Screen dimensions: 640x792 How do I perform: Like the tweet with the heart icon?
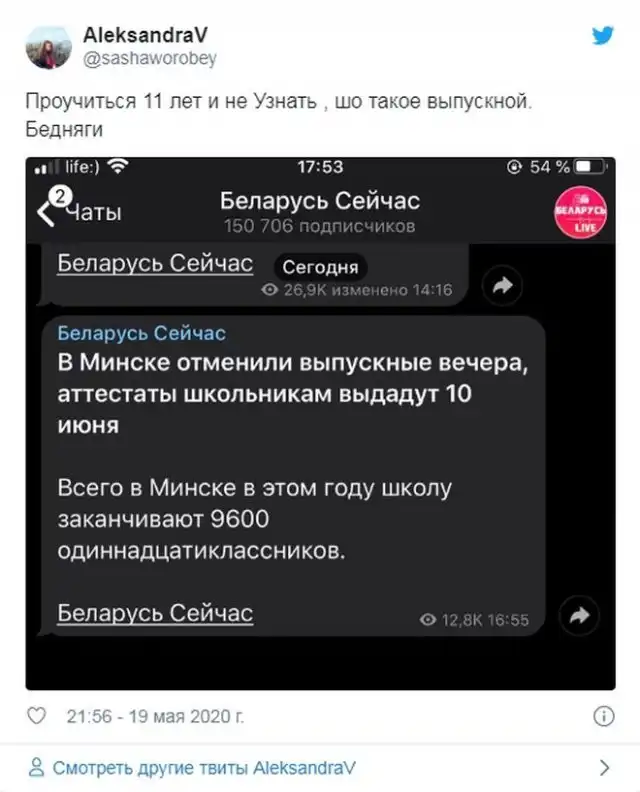[x=36, y=718]
